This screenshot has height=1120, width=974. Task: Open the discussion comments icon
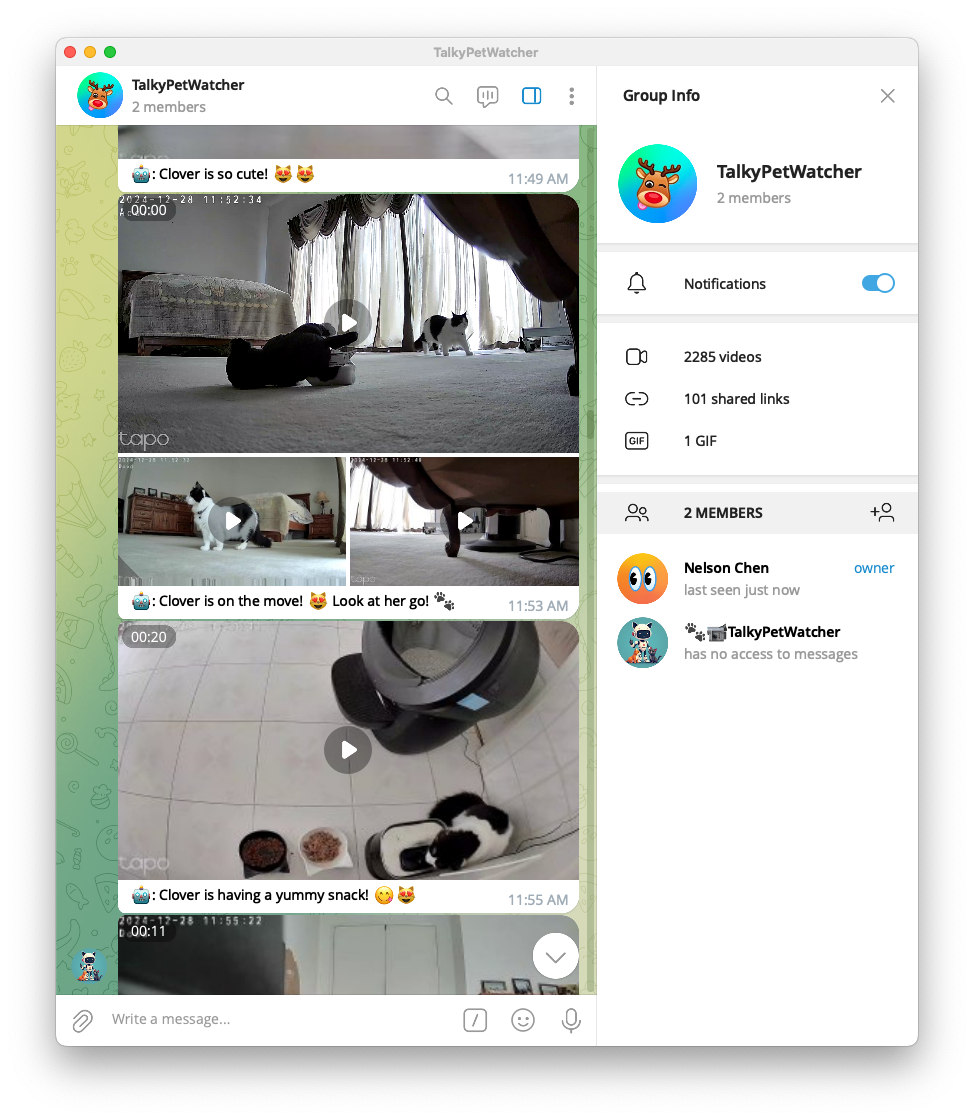coord(487,96)
